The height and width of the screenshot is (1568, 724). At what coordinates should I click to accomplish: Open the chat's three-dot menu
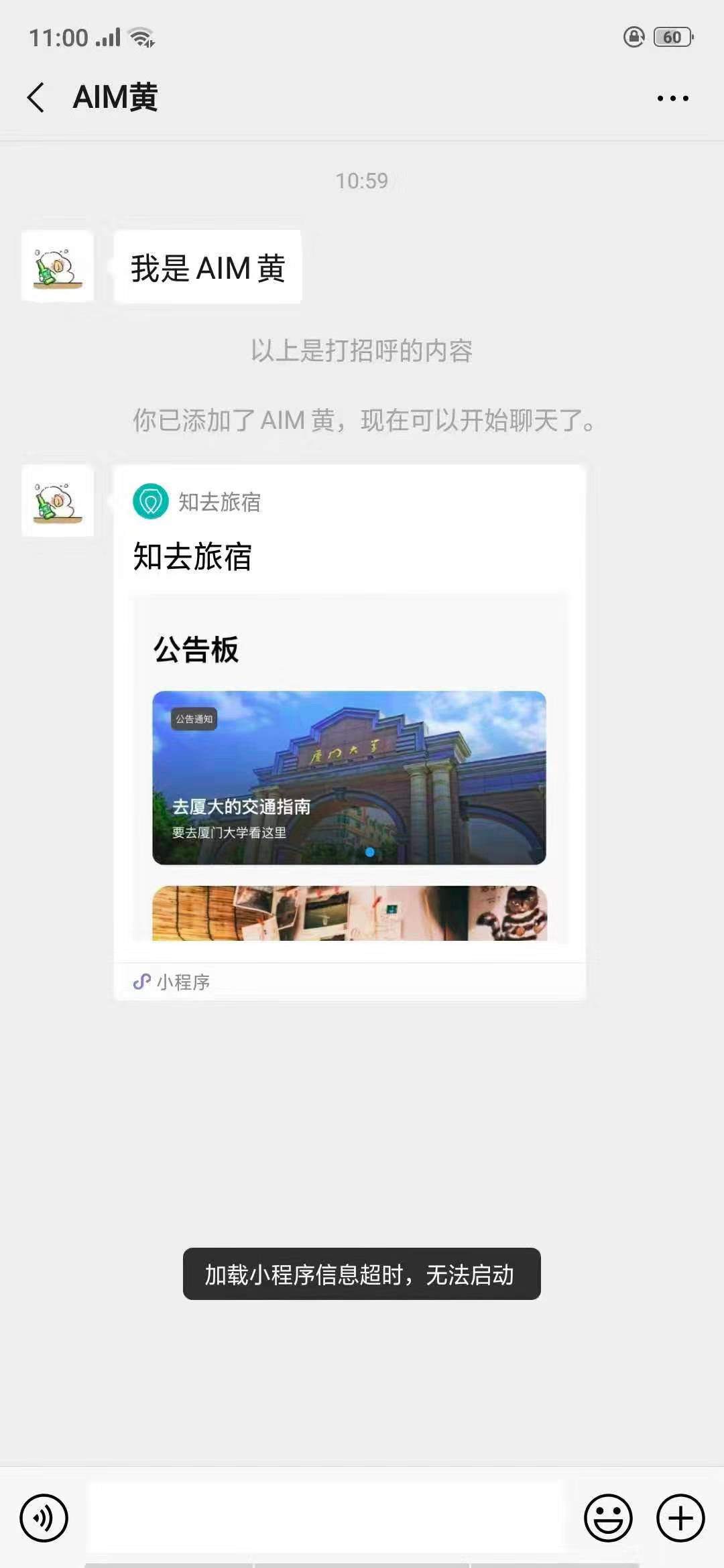click(x=672, y=99)
